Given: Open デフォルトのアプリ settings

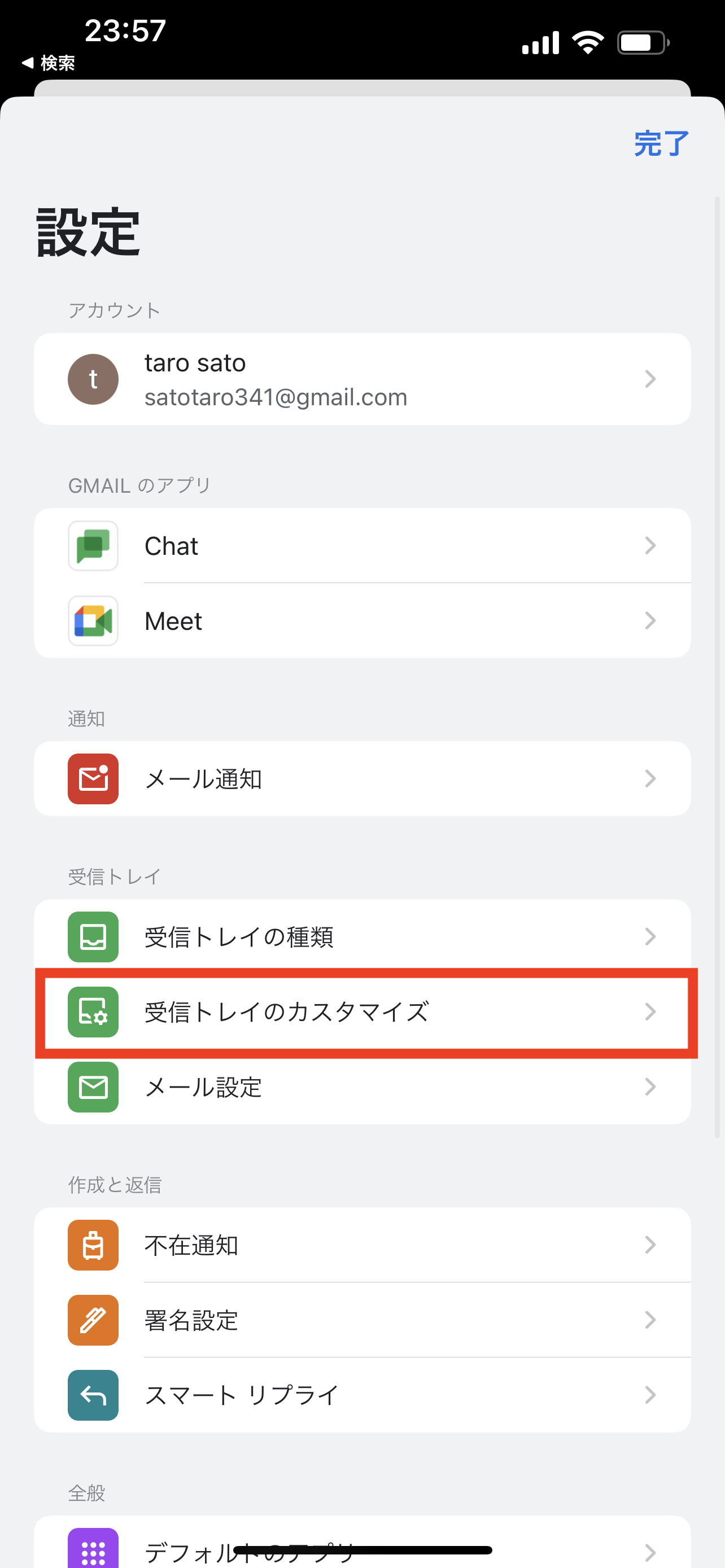Looking at the screenshot, I should (362, 1546).
